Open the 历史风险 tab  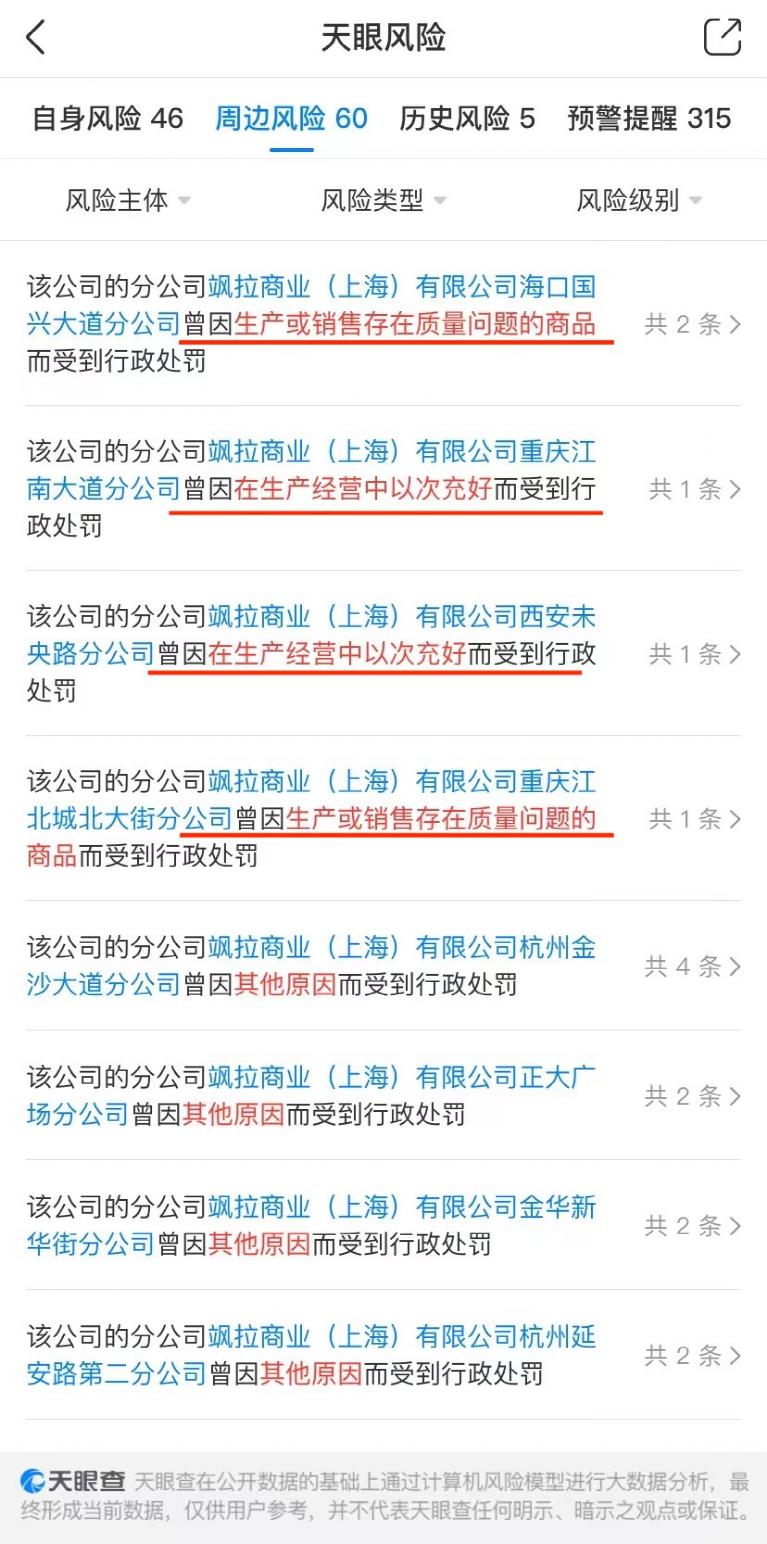click(x=467, y=119)
